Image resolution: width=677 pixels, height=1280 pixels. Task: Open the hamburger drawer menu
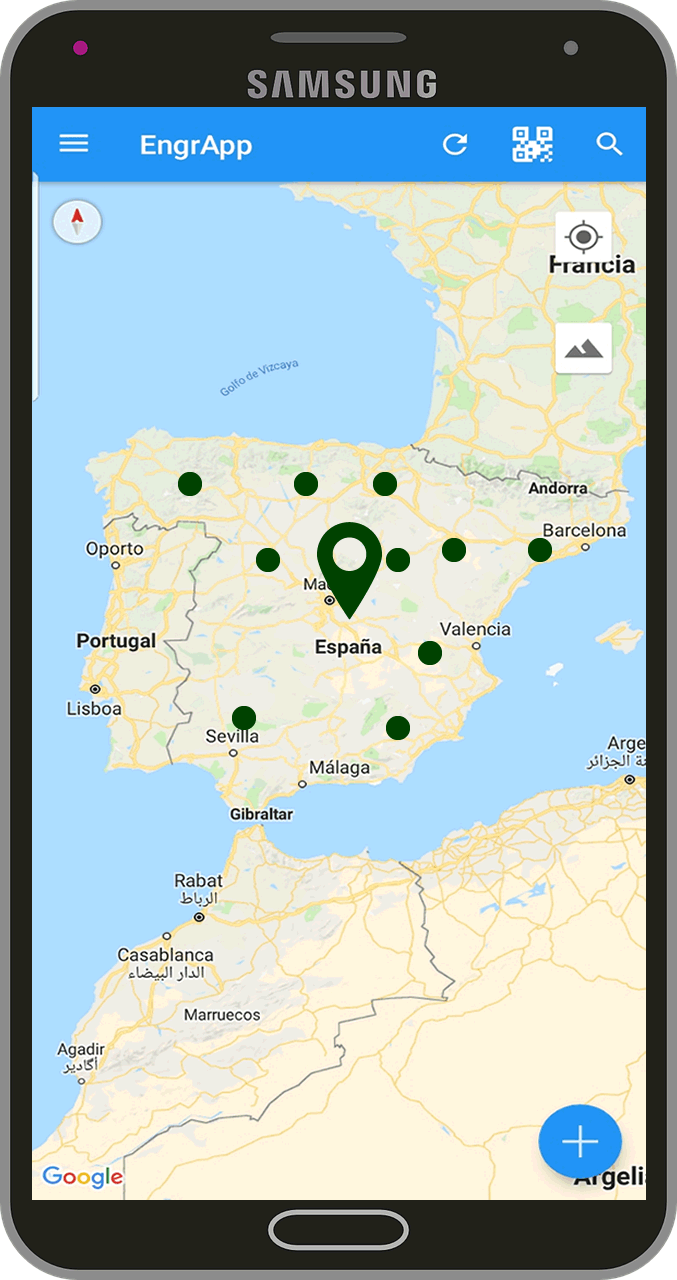(x=74, y=144)
